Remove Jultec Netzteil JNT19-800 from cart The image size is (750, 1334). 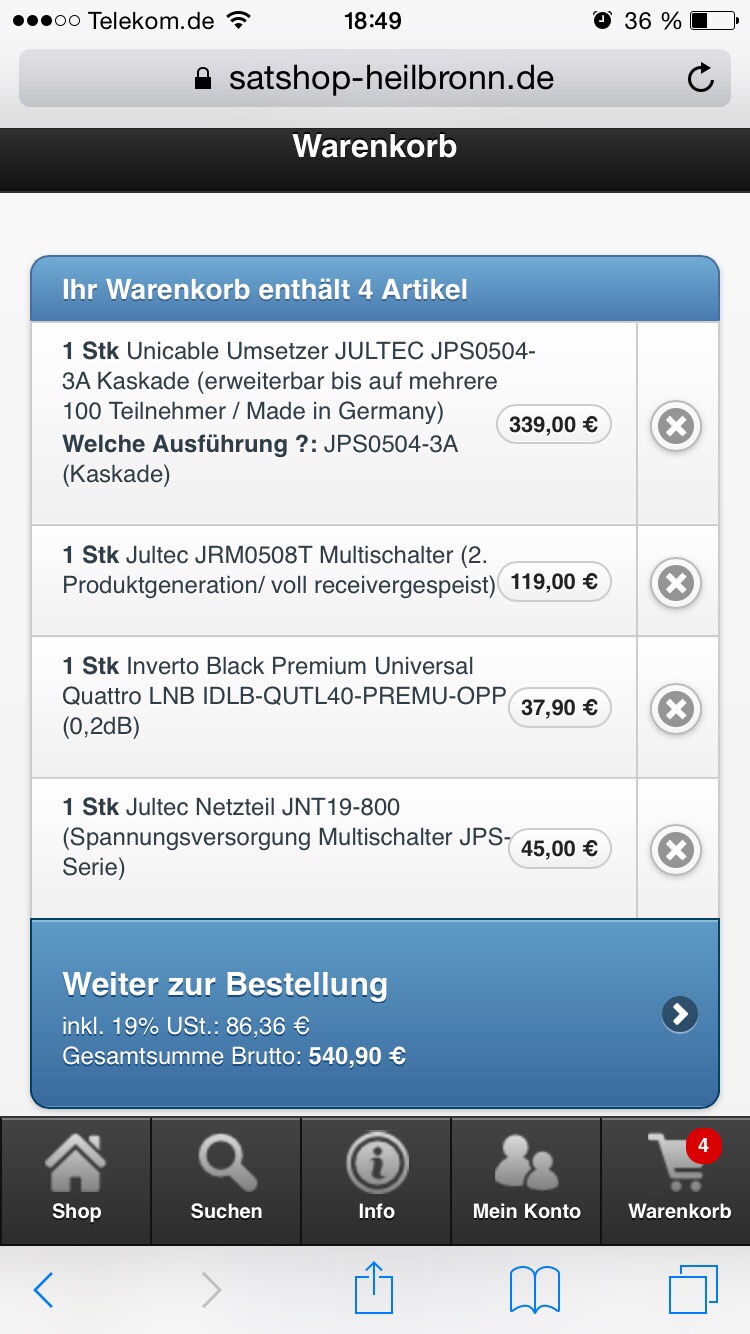coord(676,850)
